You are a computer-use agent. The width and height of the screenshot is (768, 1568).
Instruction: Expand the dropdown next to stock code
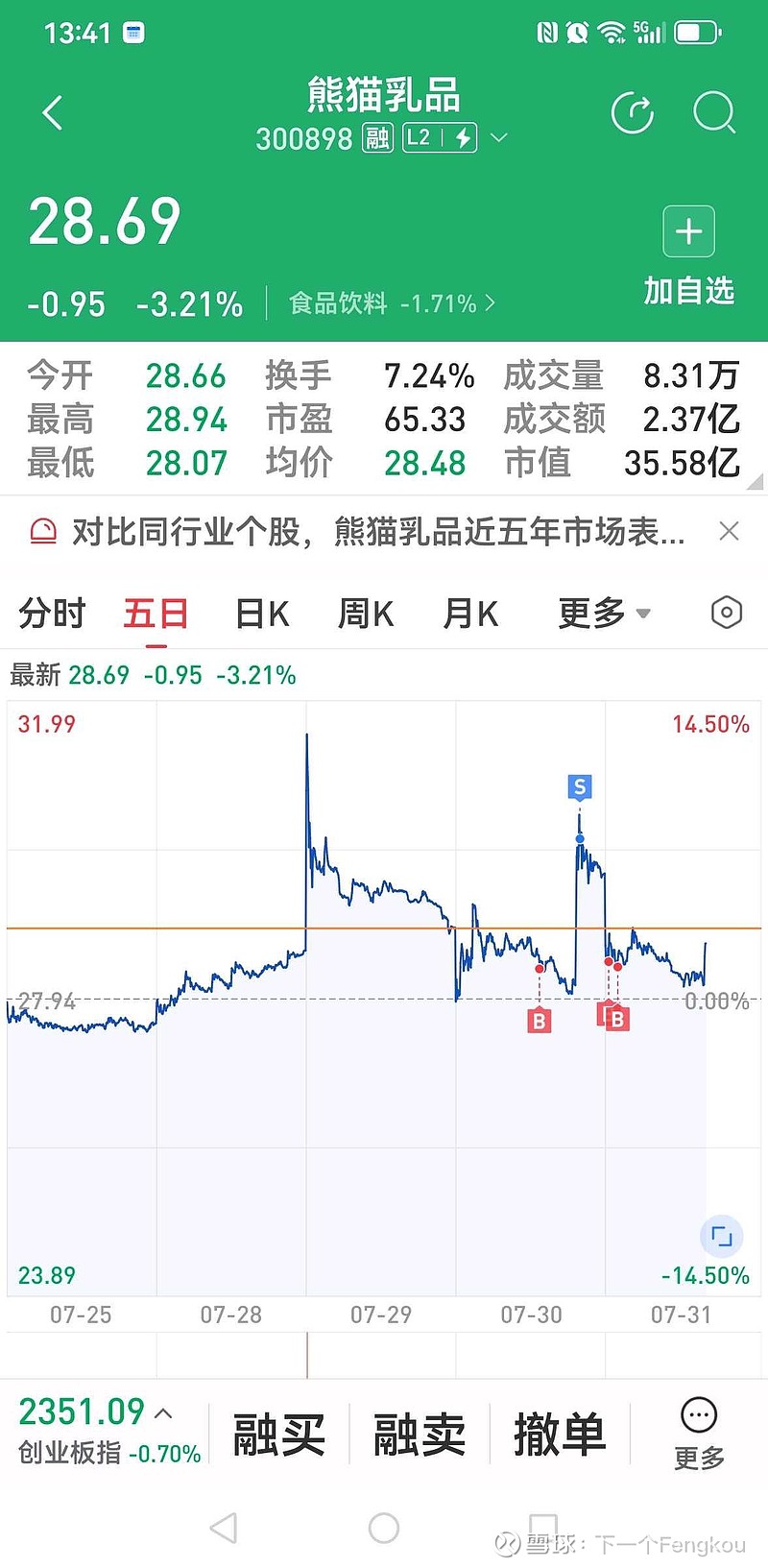(x=498, y=138)
